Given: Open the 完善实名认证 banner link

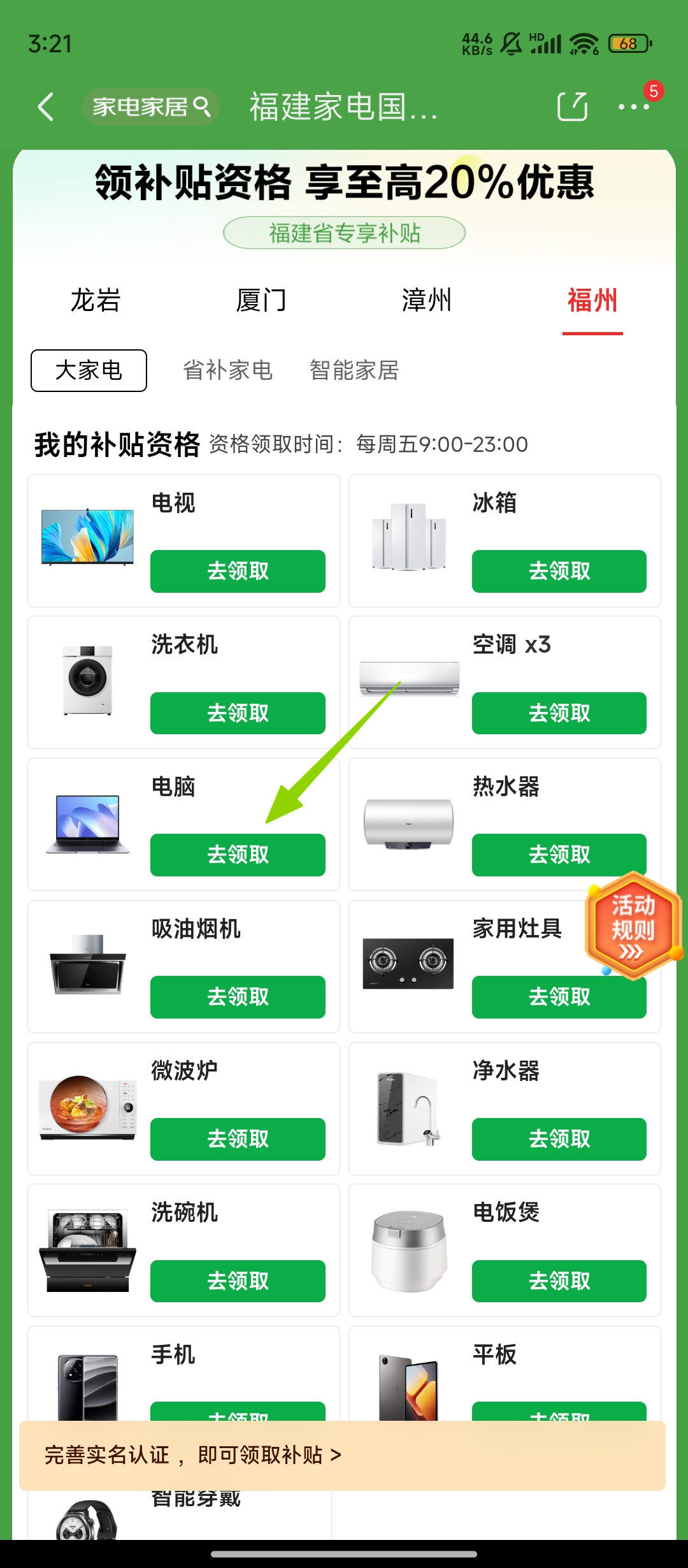Looking at the screenshot, I should tap(193, 1455).
